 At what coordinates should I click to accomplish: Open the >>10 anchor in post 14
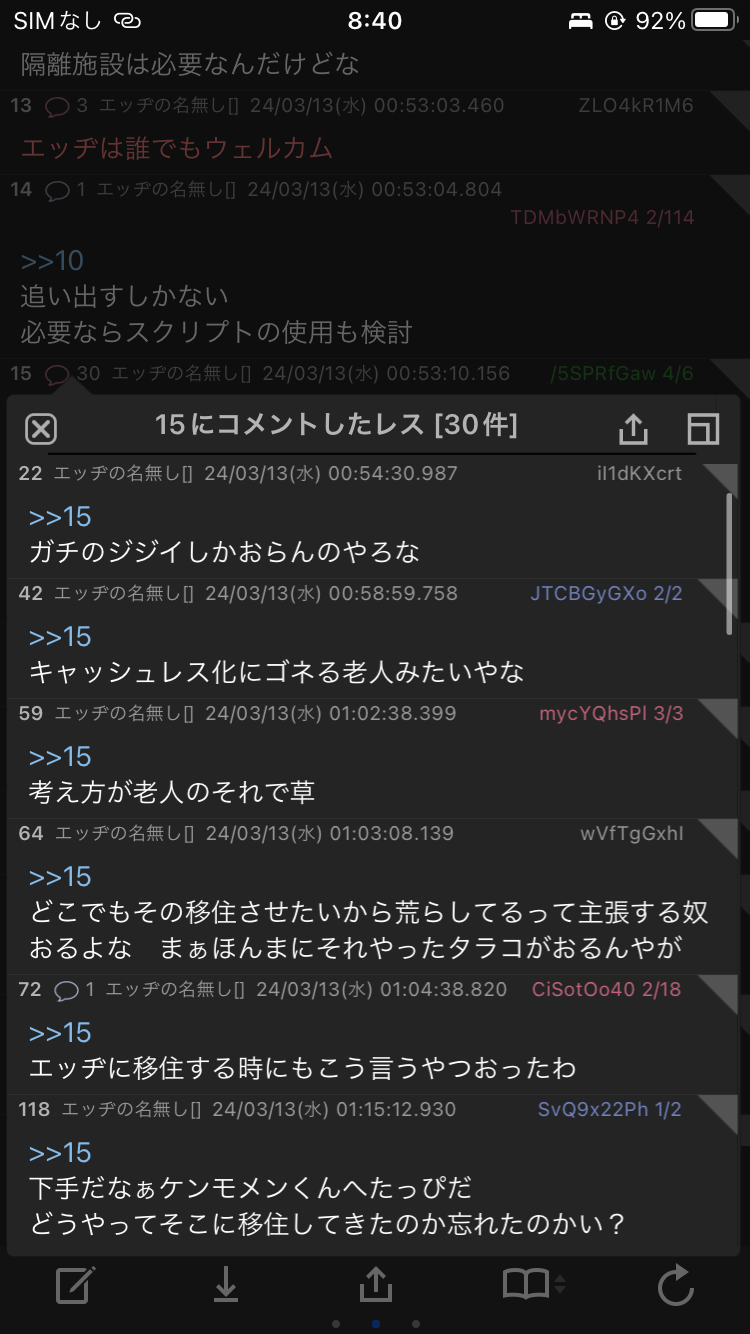[x=52, y=261]
